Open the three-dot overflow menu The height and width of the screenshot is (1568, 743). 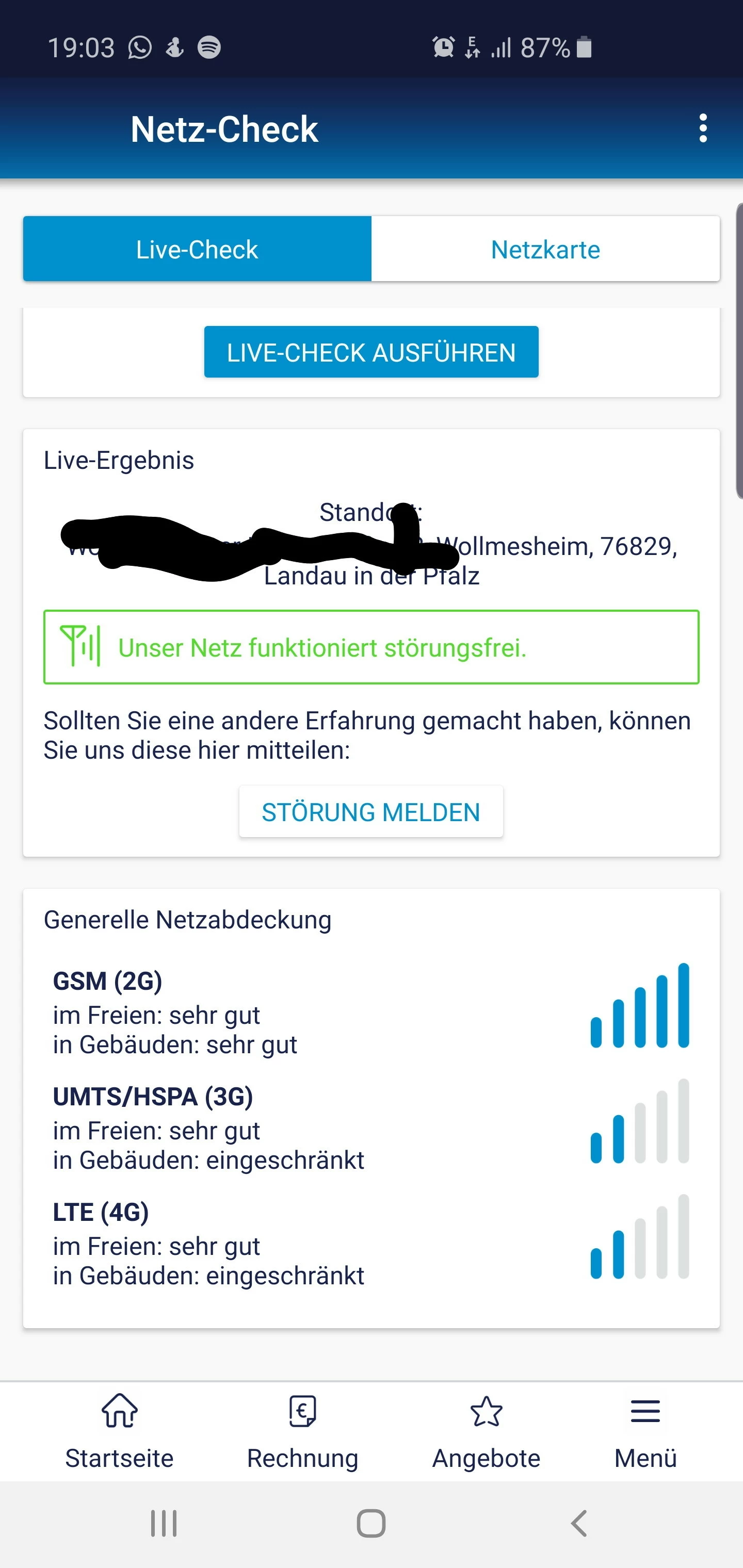pos(703,128)
